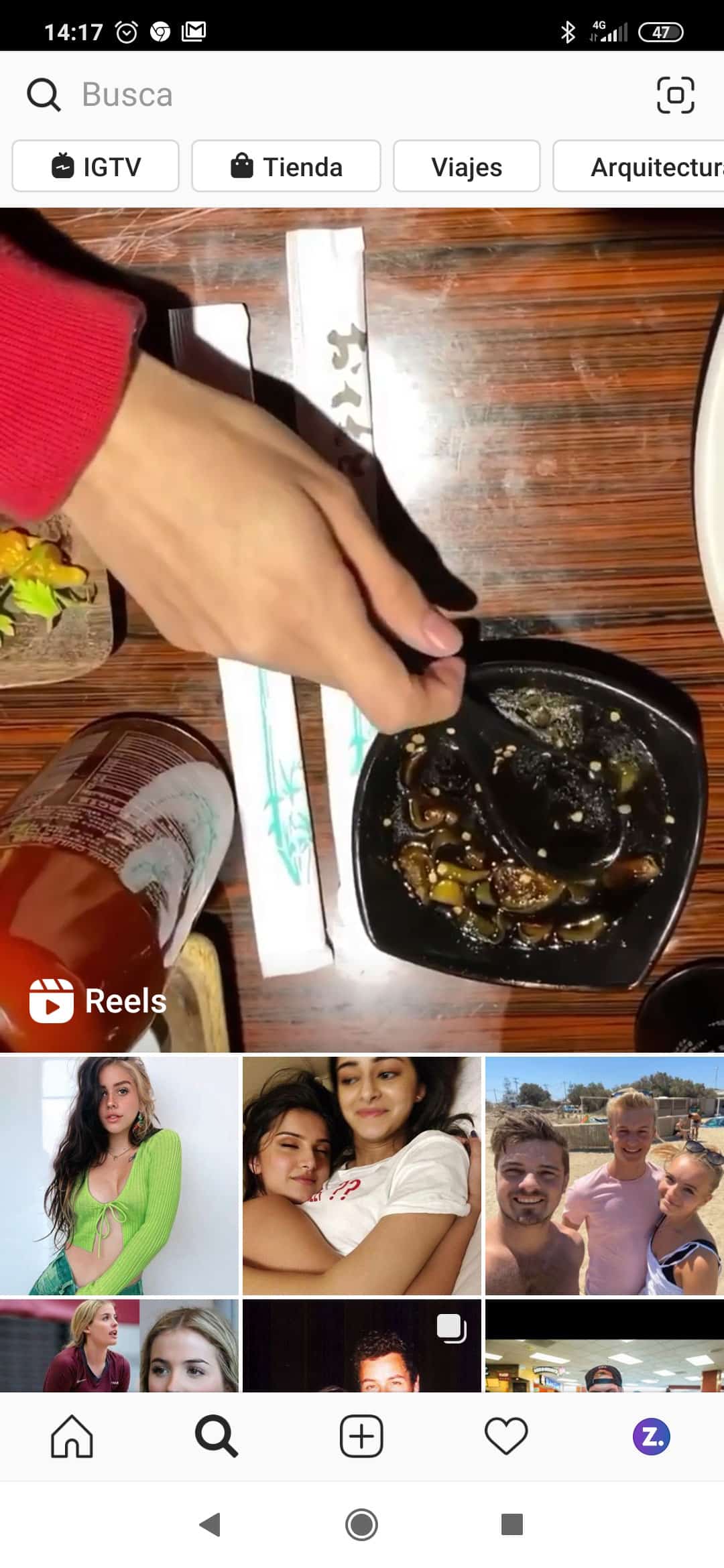View the beach selfie post
This screenshot has height=1568, width=724.
coord(605,1175)
